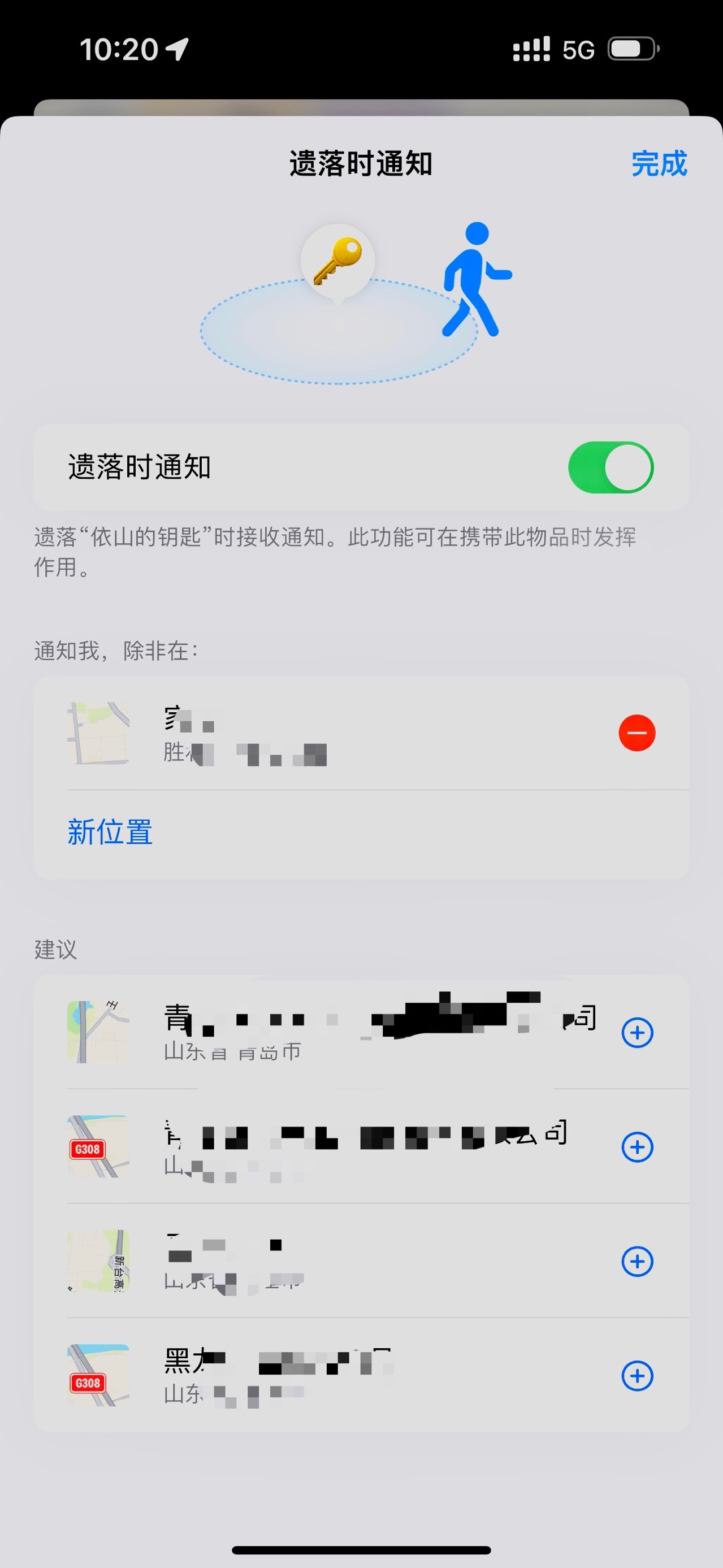The height and width of the screenshot is (1568, 723).
Task: Add the suggestion starting with 黑
Action: tap(637, 1376)
